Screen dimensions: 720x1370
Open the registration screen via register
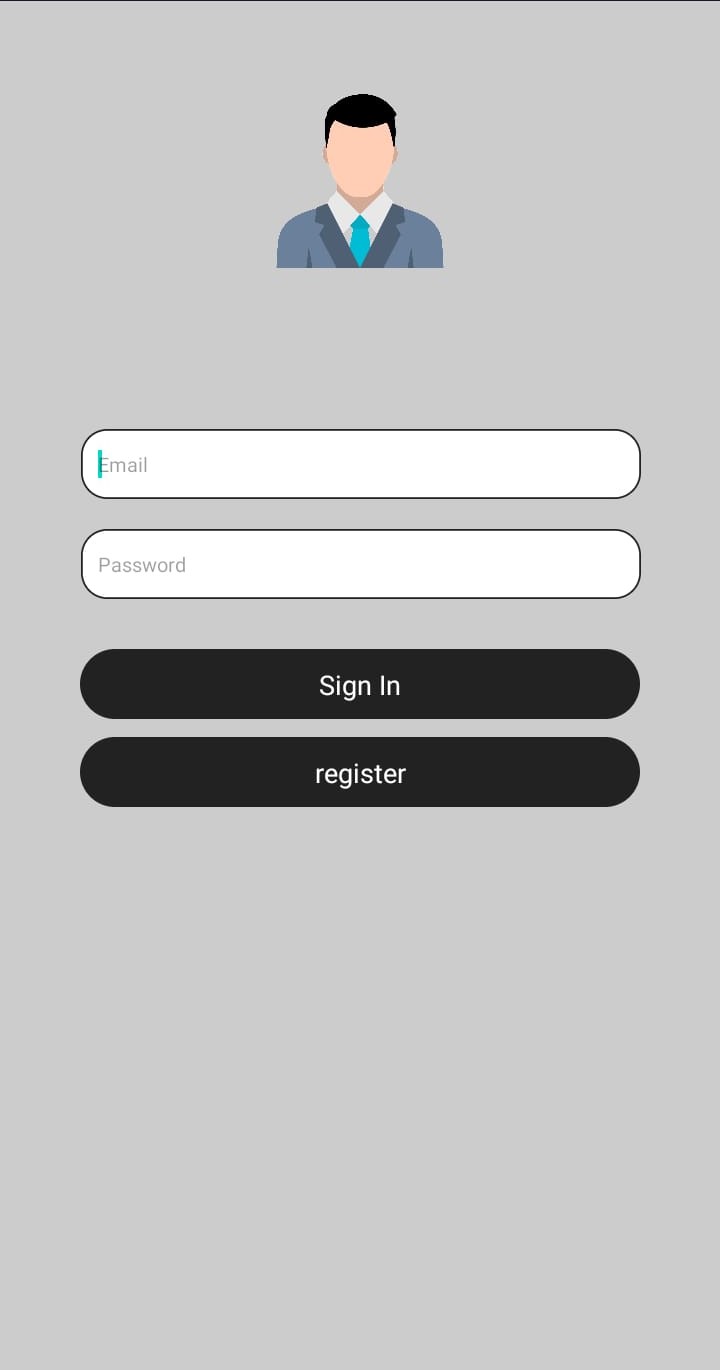click(360, 772)
